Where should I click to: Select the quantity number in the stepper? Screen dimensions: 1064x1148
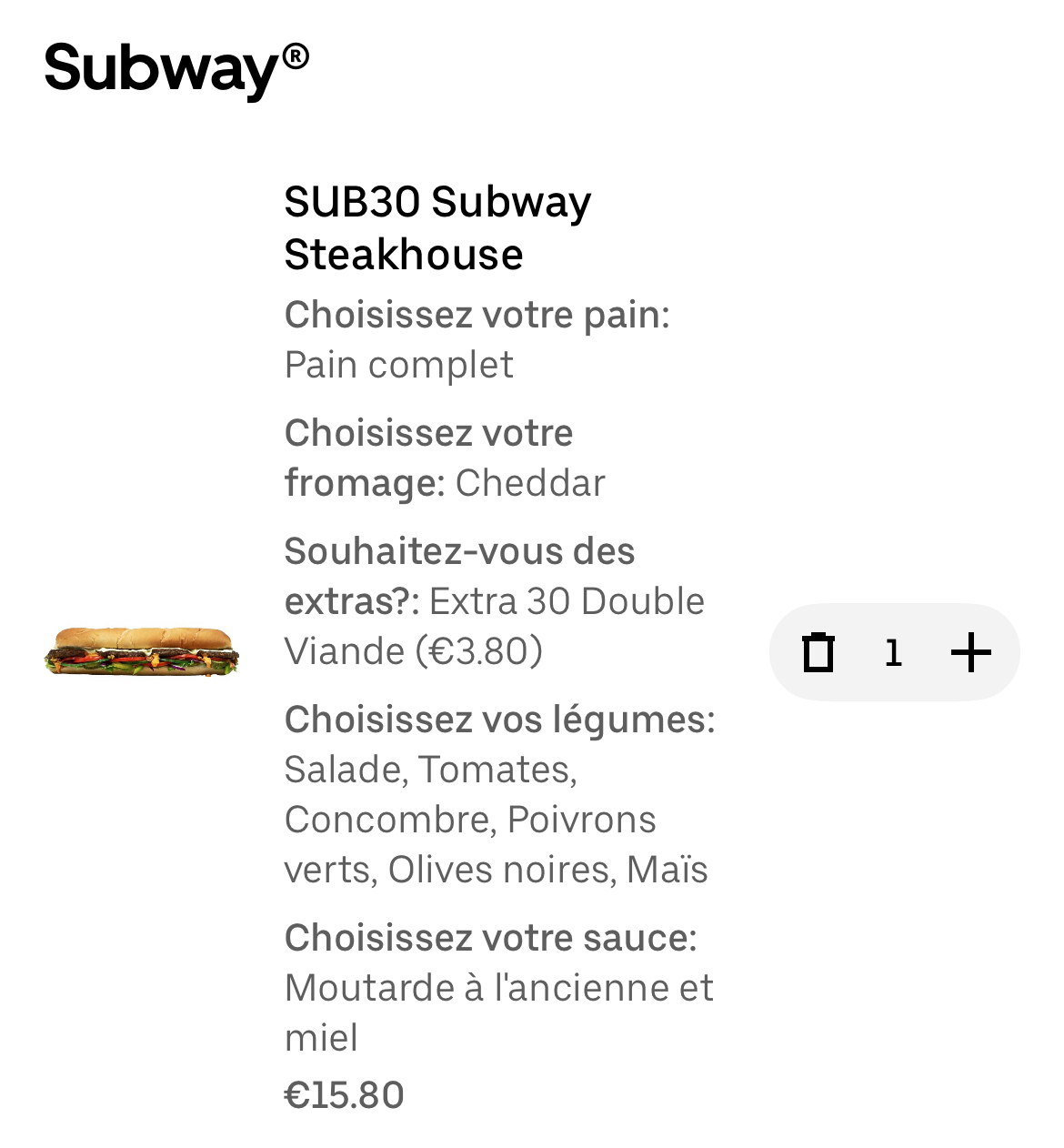(x=893, y=651)
